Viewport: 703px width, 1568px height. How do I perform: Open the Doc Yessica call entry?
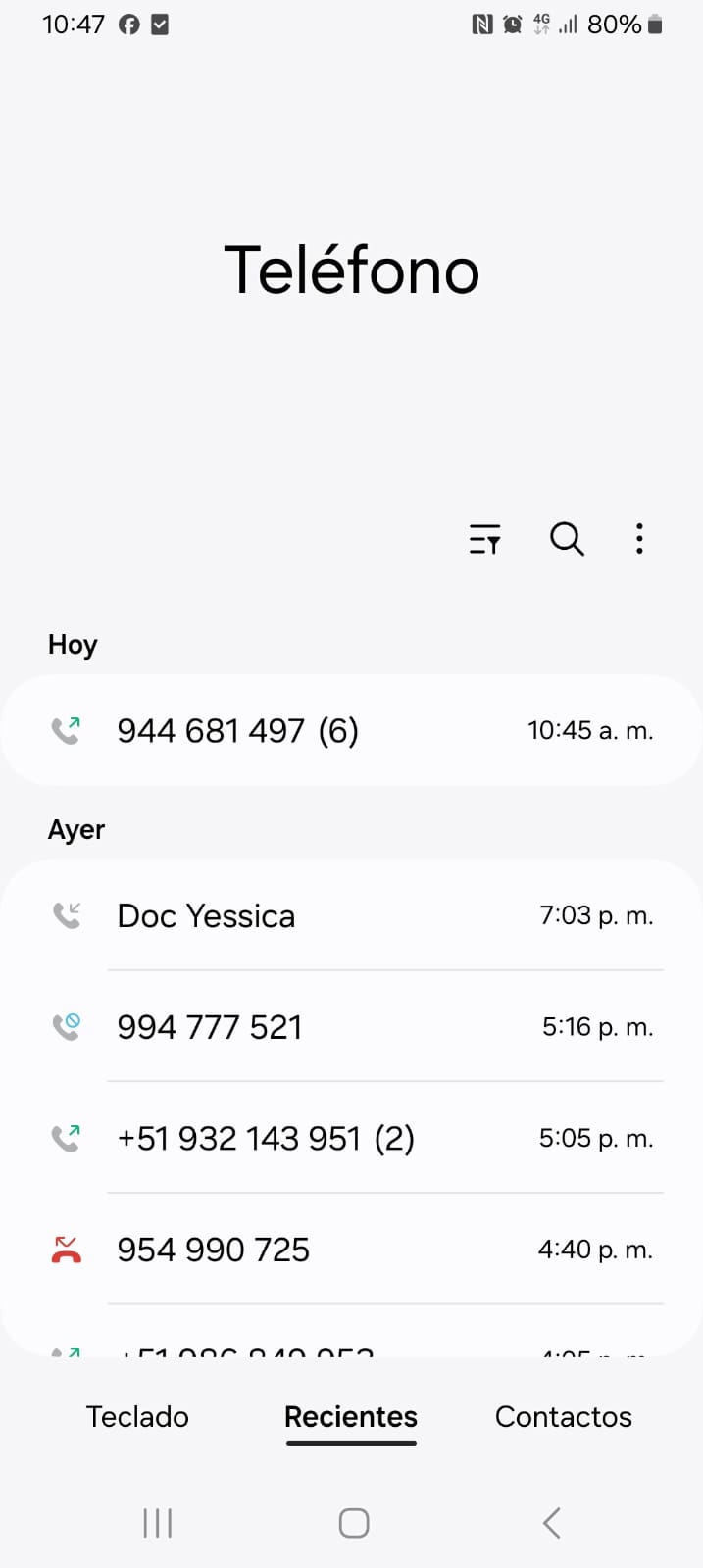[351, 916]
